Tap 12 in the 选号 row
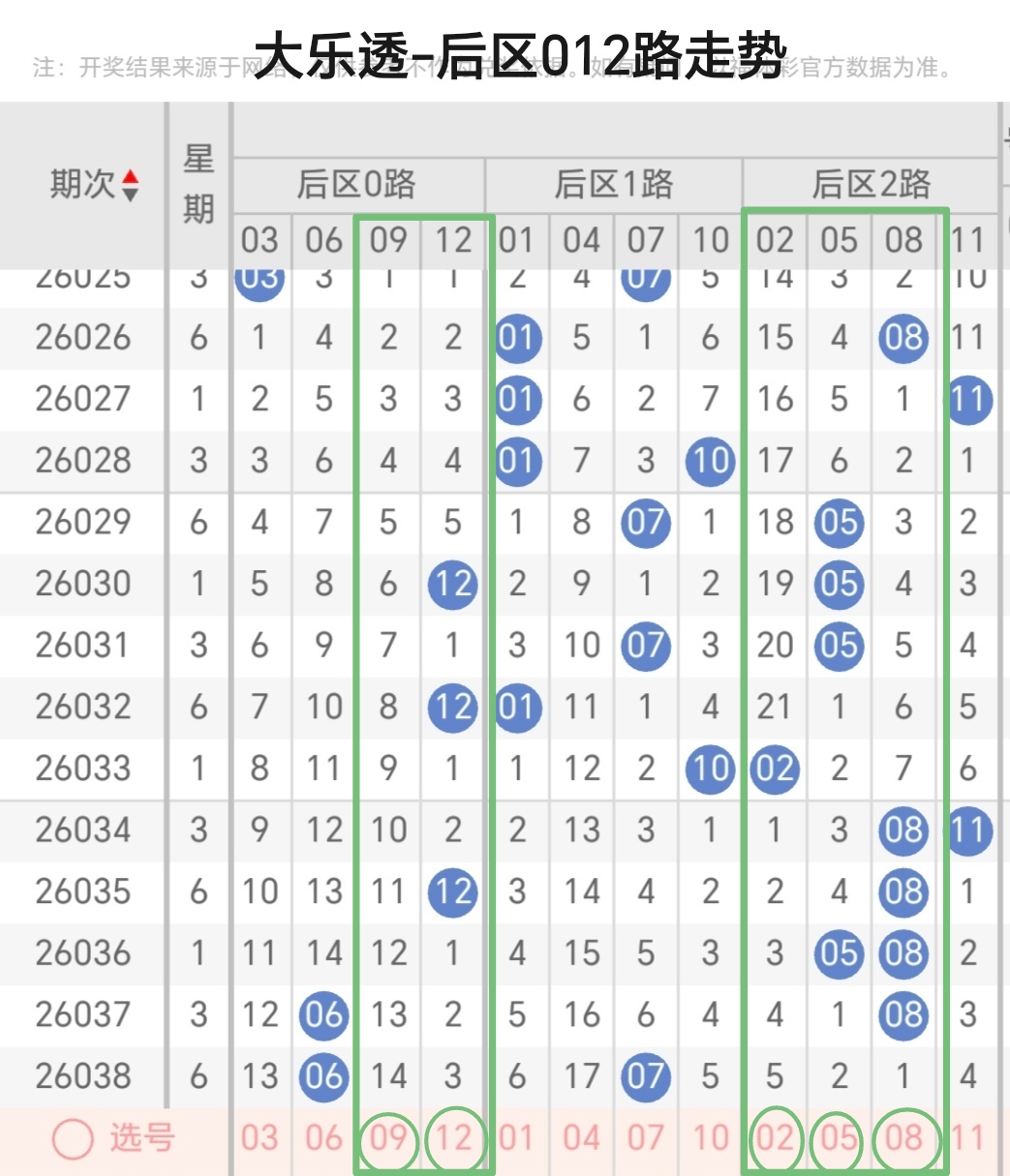 pyautogui.click(x=452, y=1138)
